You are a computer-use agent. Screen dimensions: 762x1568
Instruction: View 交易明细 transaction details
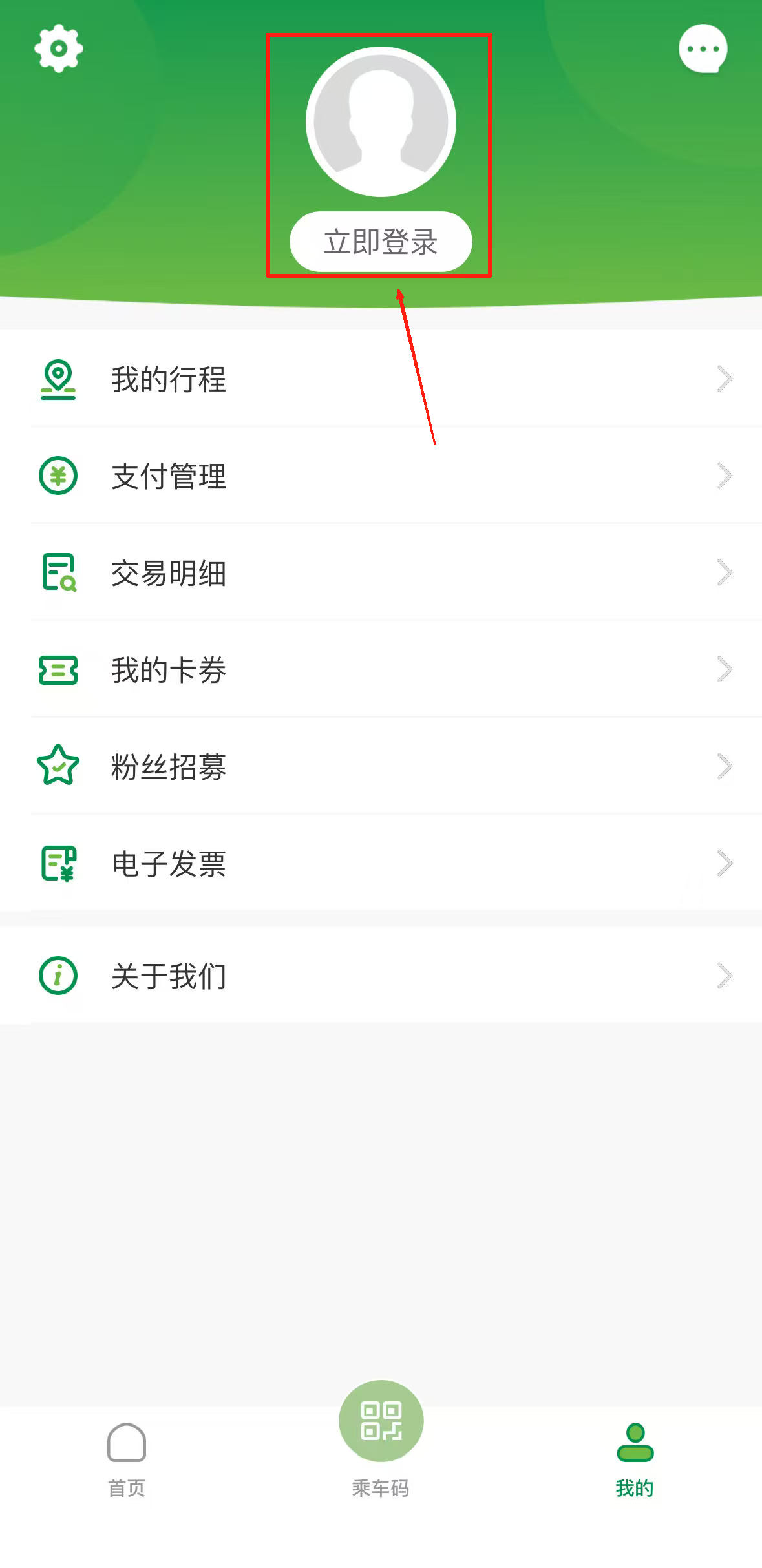click(381, 573)
